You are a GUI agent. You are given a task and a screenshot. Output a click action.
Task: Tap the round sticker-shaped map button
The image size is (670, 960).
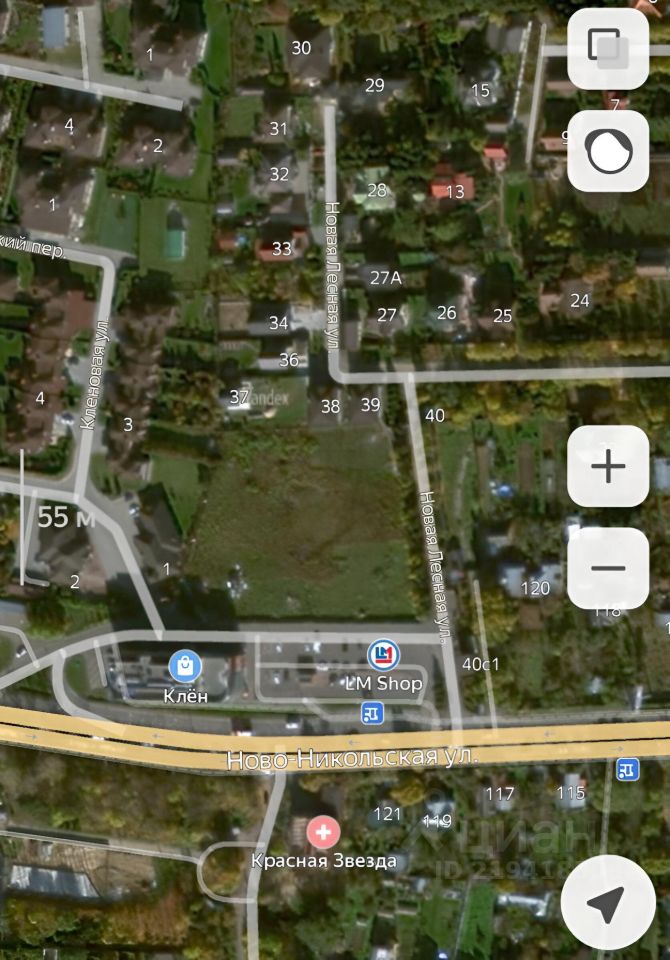[x=607, y=151]
